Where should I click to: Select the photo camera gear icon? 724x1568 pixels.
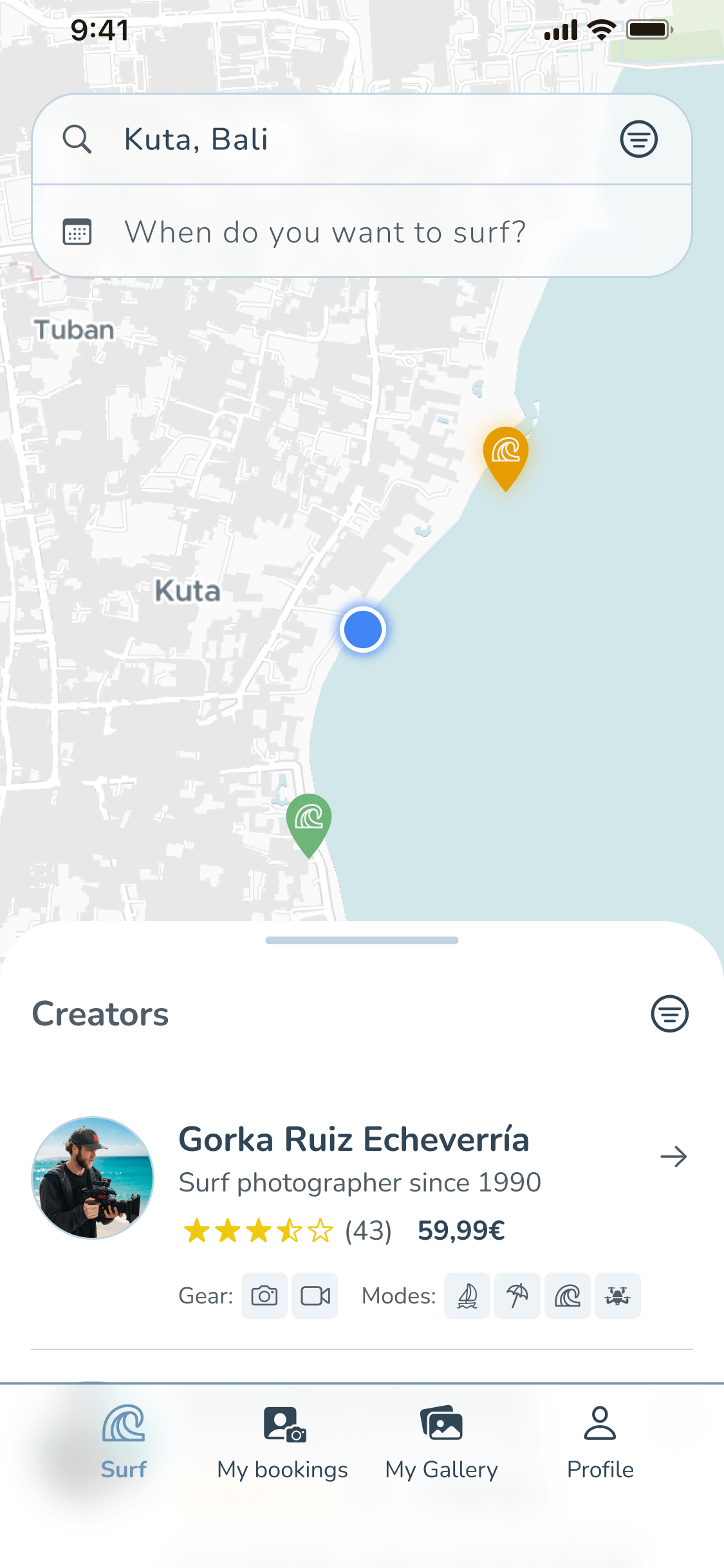point(264,1296)
